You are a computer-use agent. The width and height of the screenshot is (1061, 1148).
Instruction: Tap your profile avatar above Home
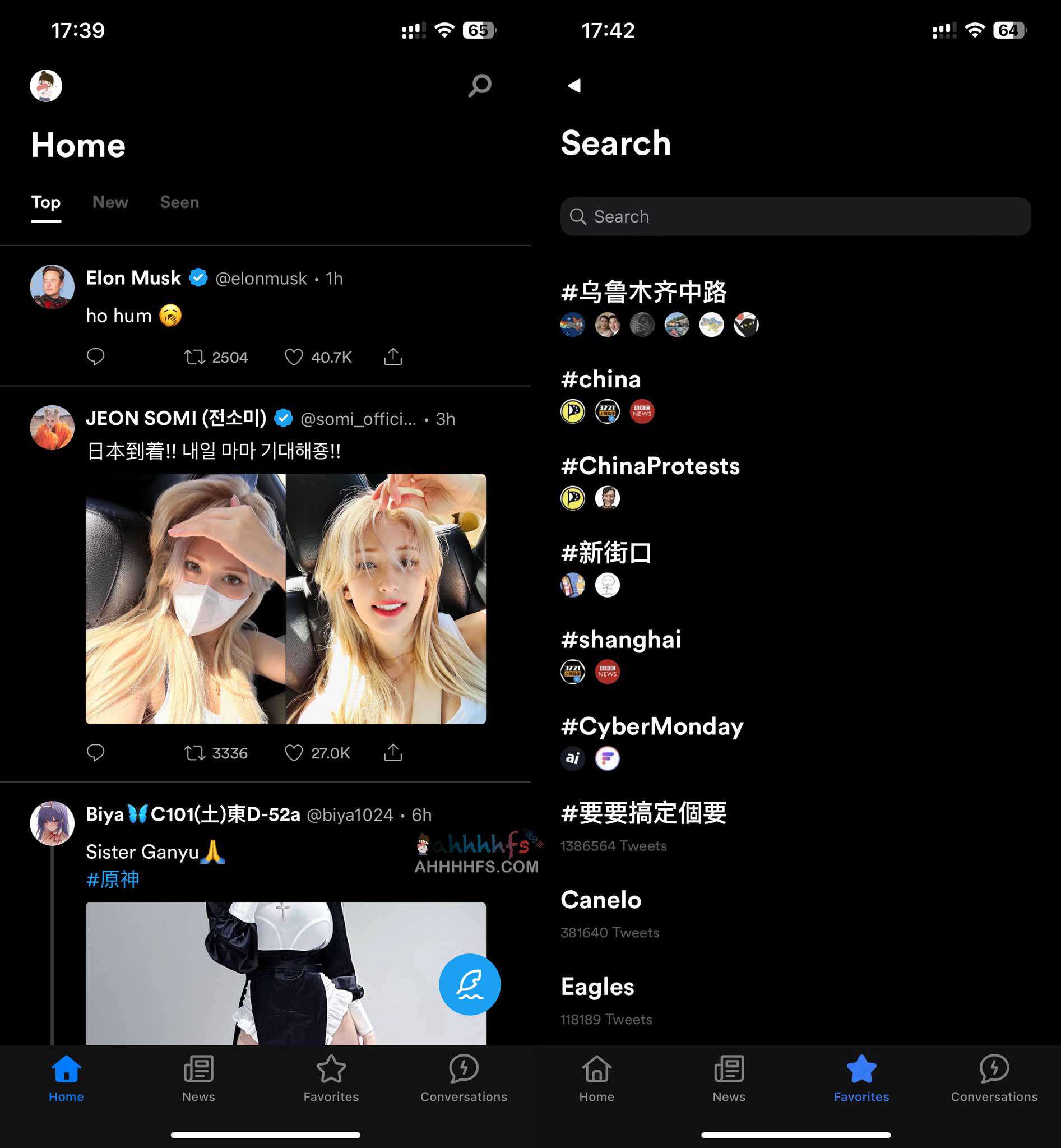(x=45, y=86)
